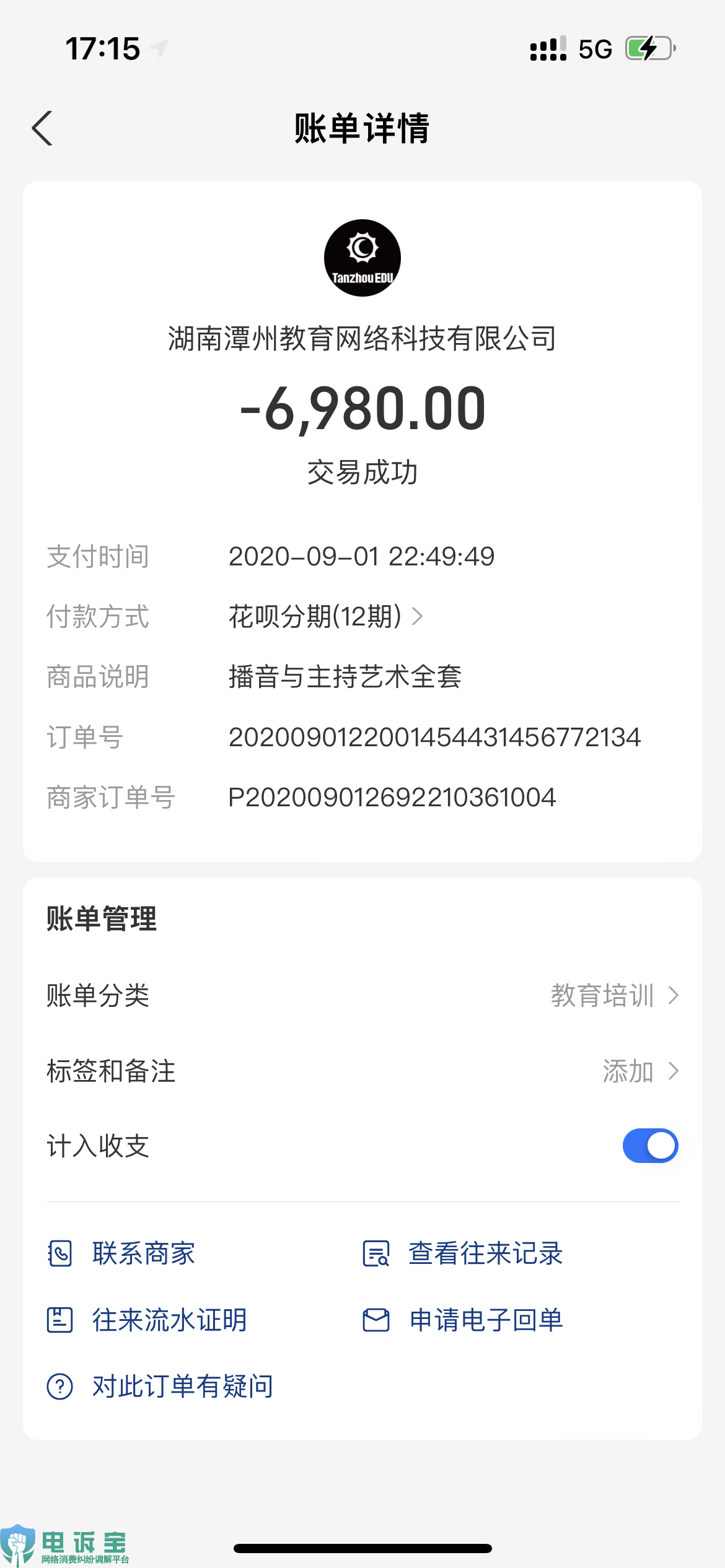Screen dimensions: 725x1568
Task: Open merchant 湖南潭州教育 logo
Action: 362,258
